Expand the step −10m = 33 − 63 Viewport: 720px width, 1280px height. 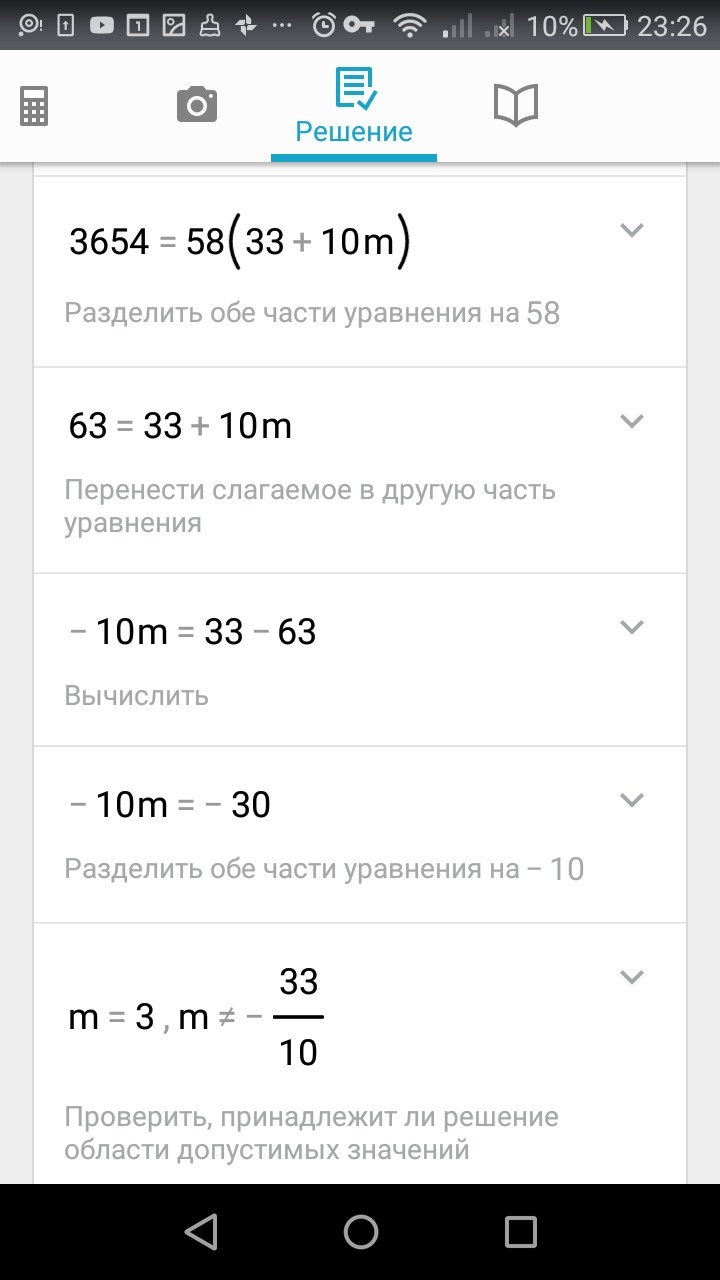pyautogui.click(x=631, y=627)
